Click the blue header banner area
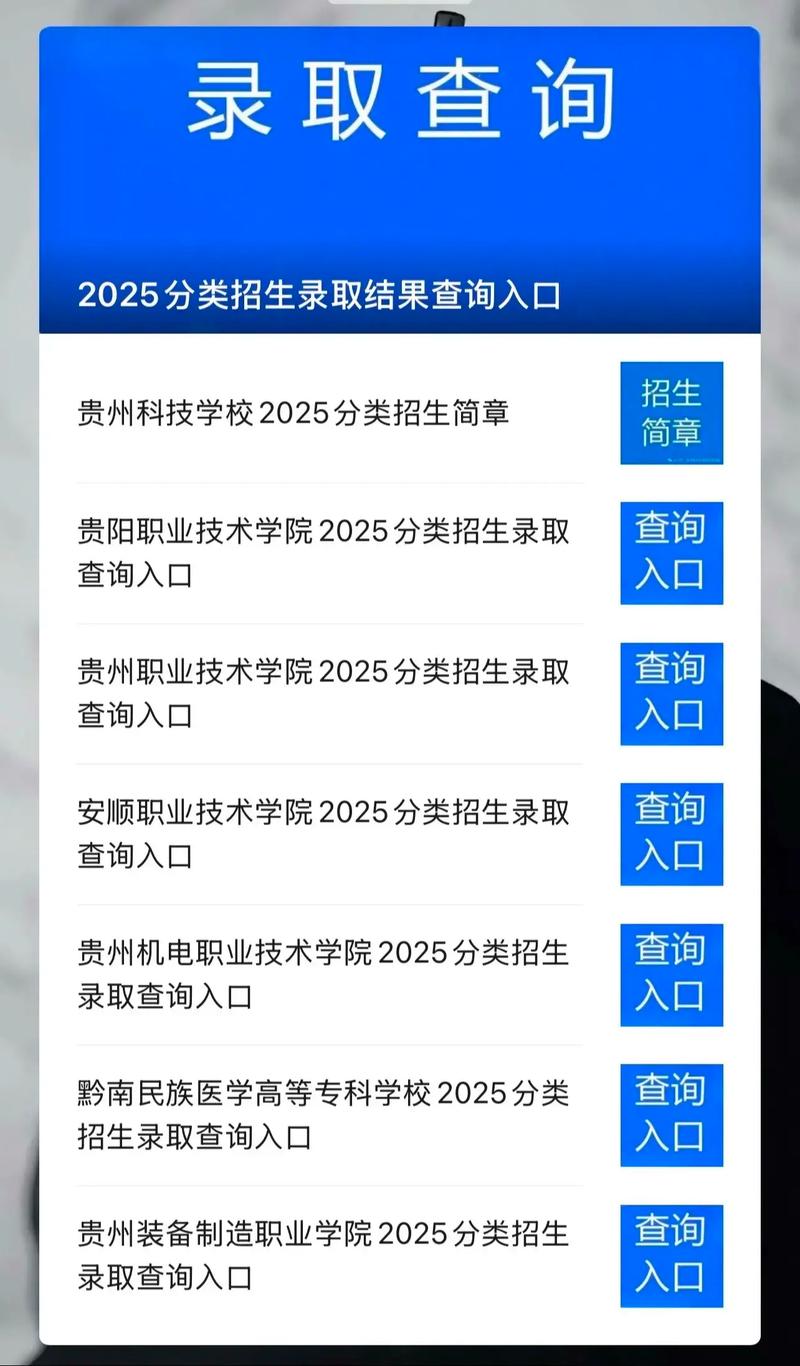Viewport: 800px width, 1366px height. (400, 180)
